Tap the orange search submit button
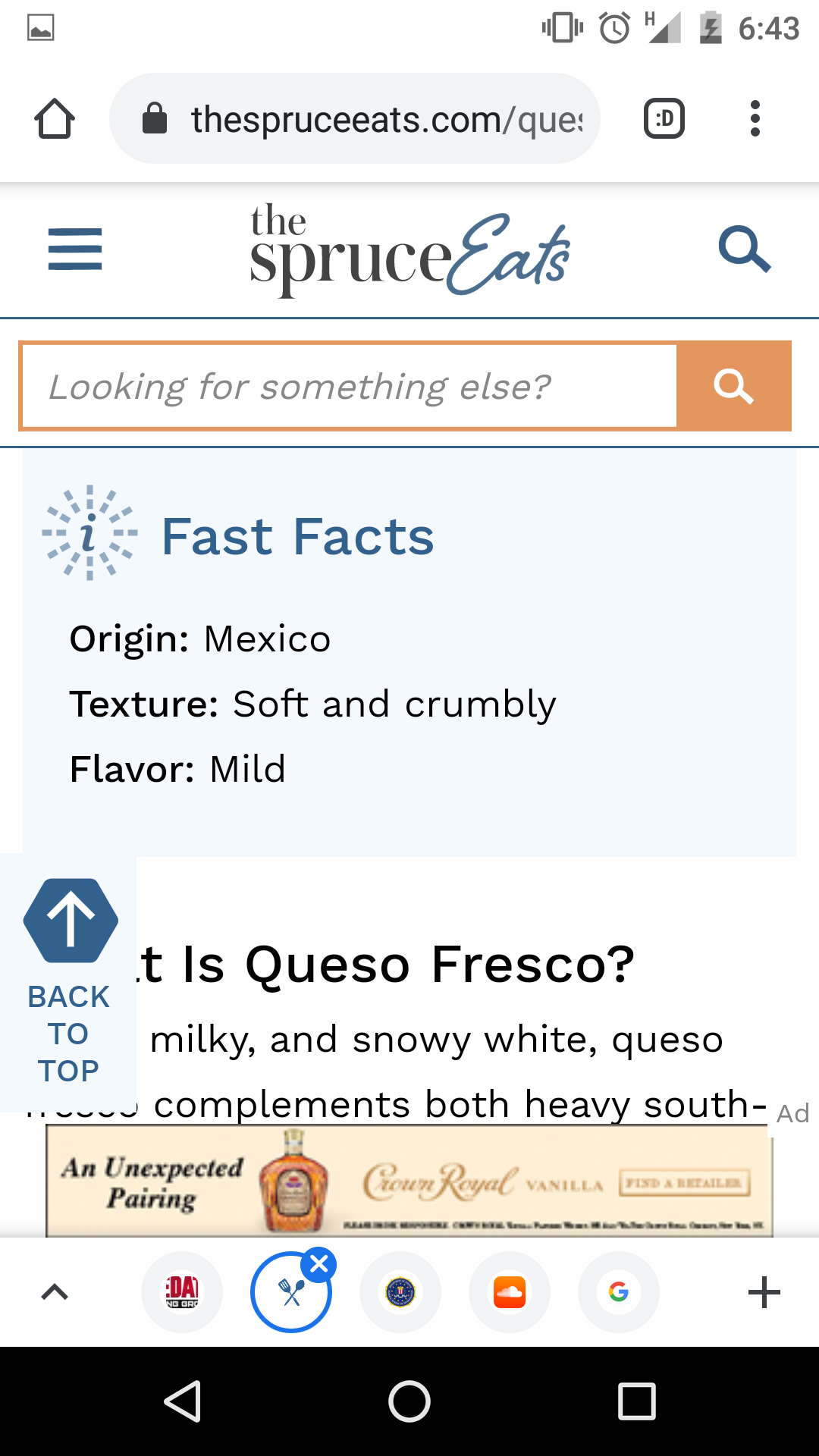 (733, 386)
